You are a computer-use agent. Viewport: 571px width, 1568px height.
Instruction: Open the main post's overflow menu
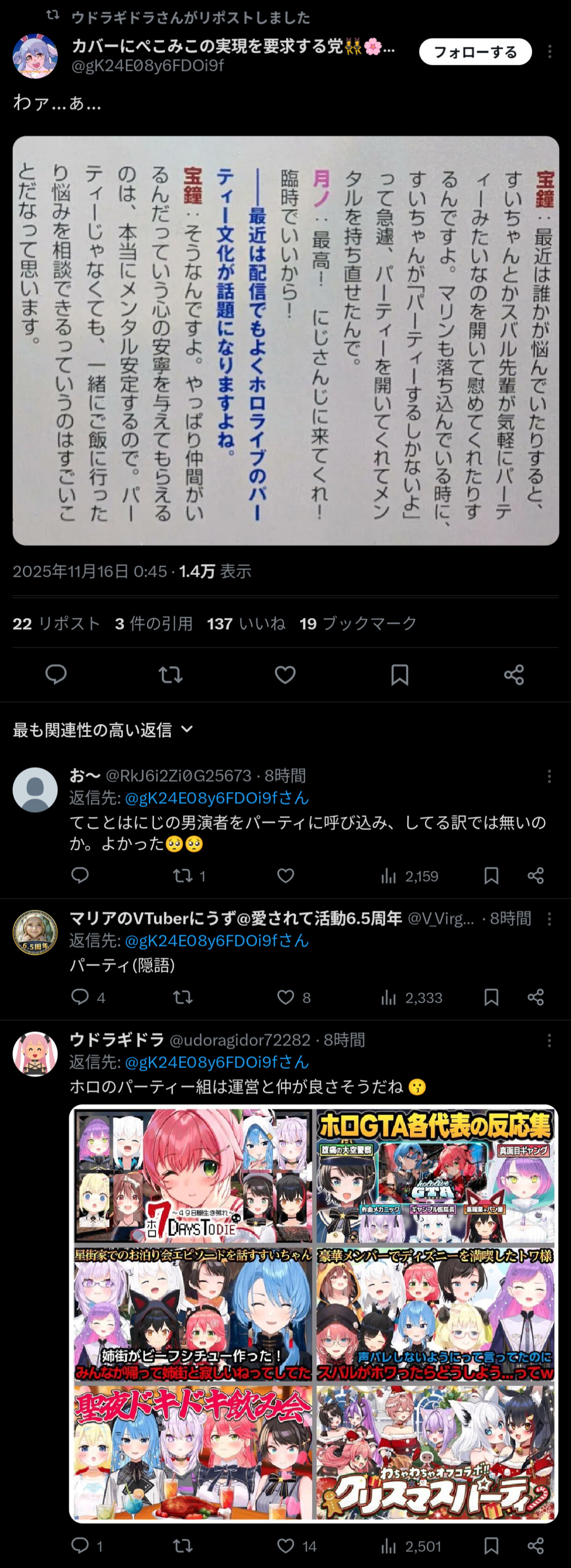tap(549, 52)
